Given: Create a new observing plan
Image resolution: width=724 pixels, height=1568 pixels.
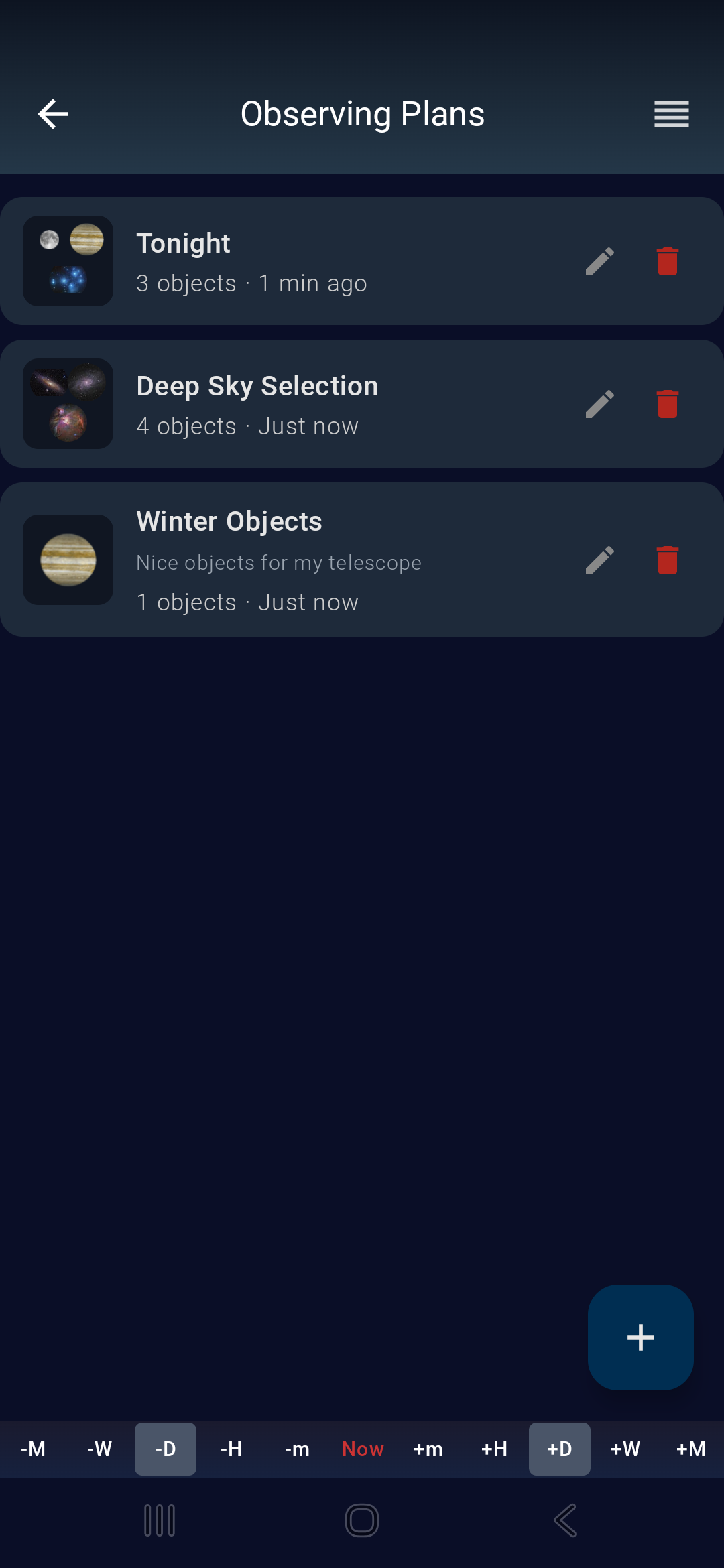Looking at the screenshot, I should click(640, 1337).
